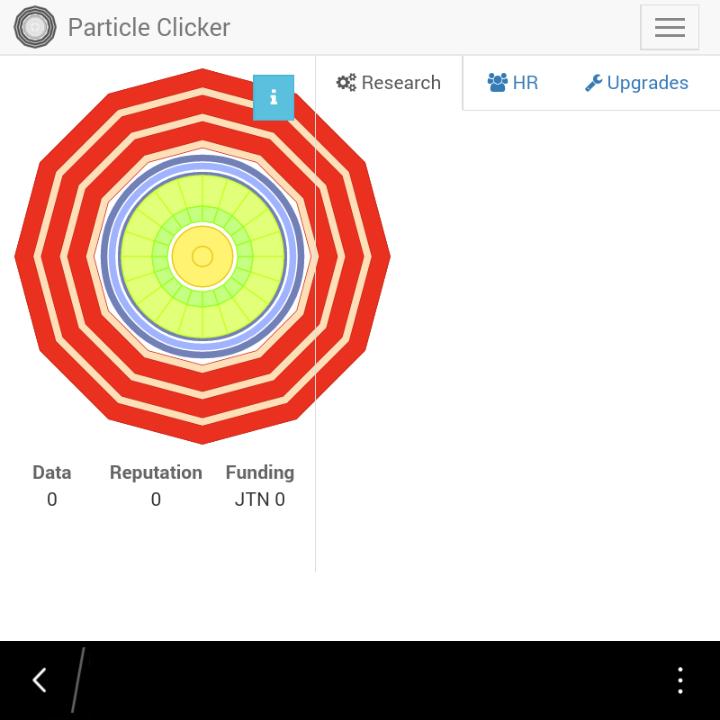Open the Upgrades tab
The image size is (720, 720).
pos(636,83)
